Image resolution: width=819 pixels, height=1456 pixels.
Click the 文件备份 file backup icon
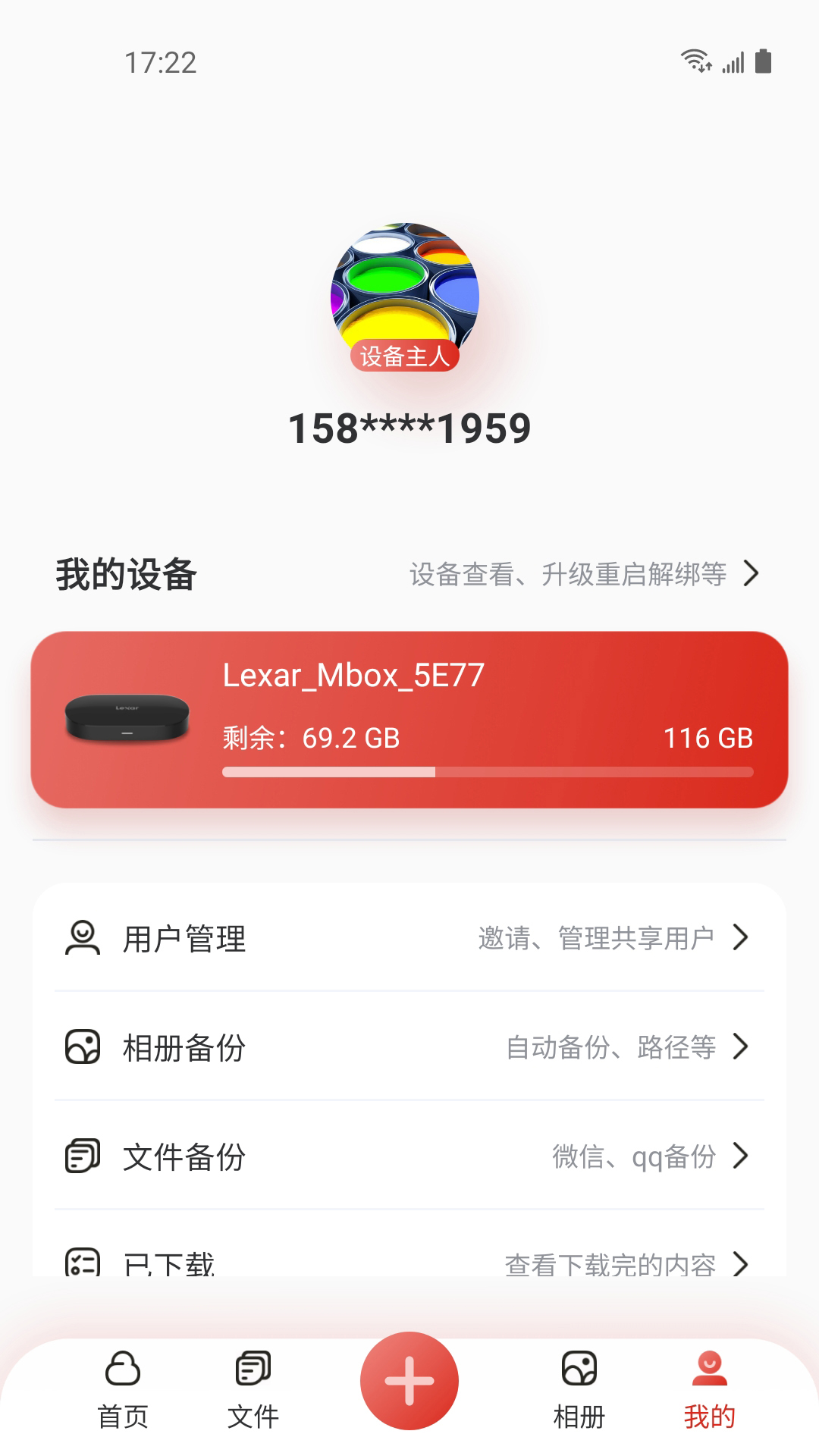click(x=83, y=1156)
